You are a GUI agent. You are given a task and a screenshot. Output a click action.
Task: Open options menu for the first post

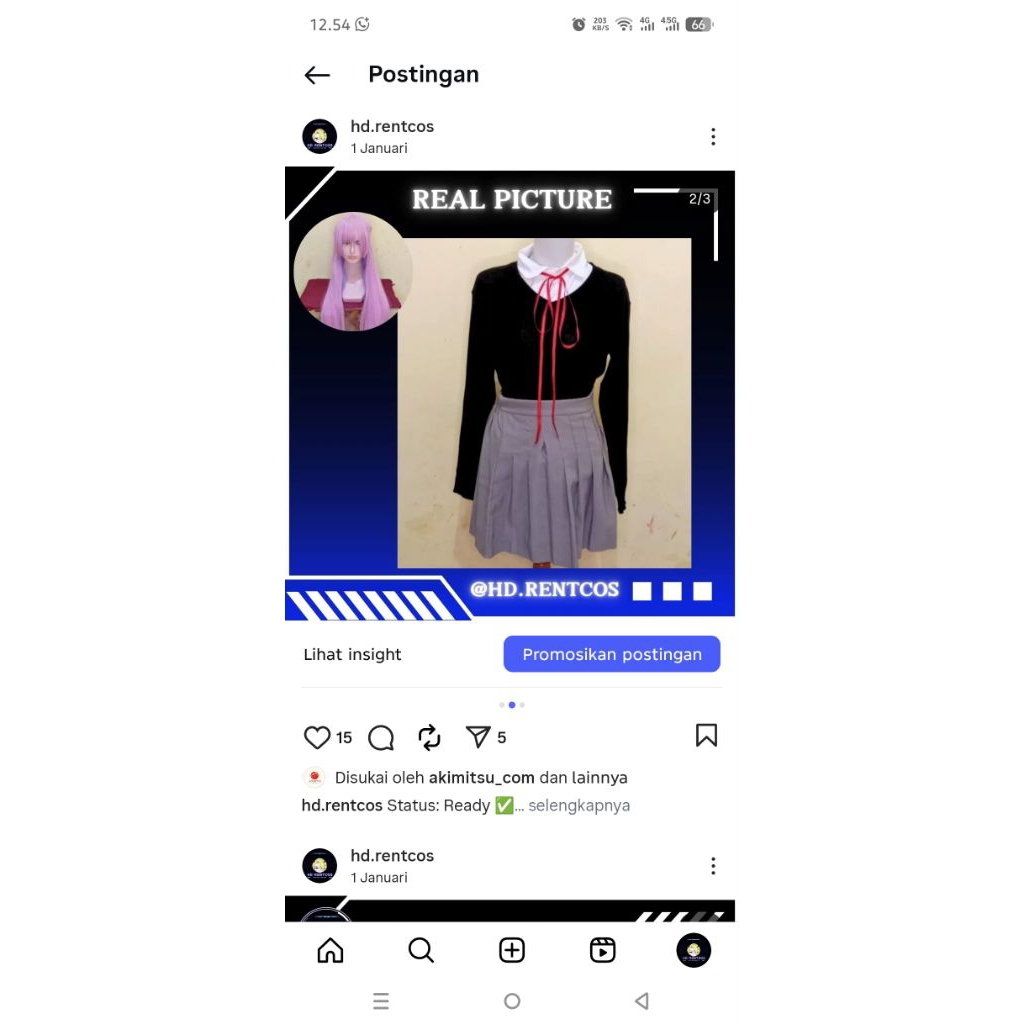[x=713, y=137]
